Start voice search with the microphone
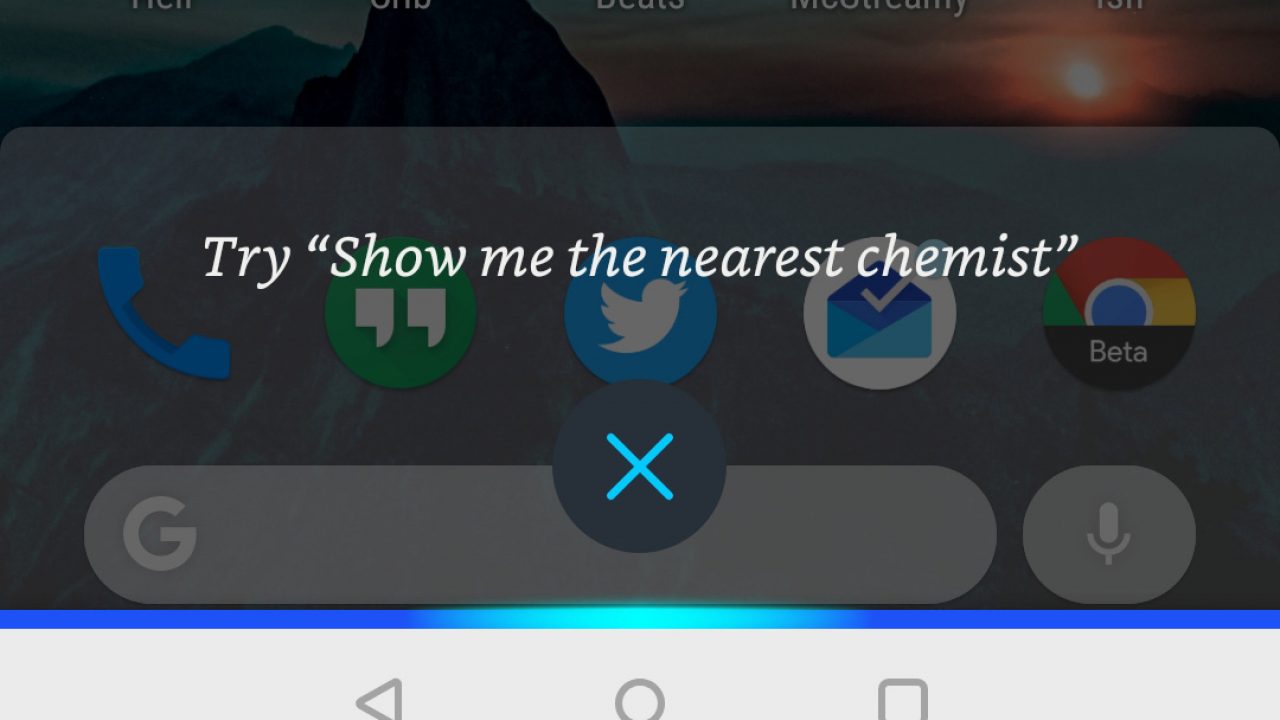Screen dimensions: 1280x720 click(1108, 535)
